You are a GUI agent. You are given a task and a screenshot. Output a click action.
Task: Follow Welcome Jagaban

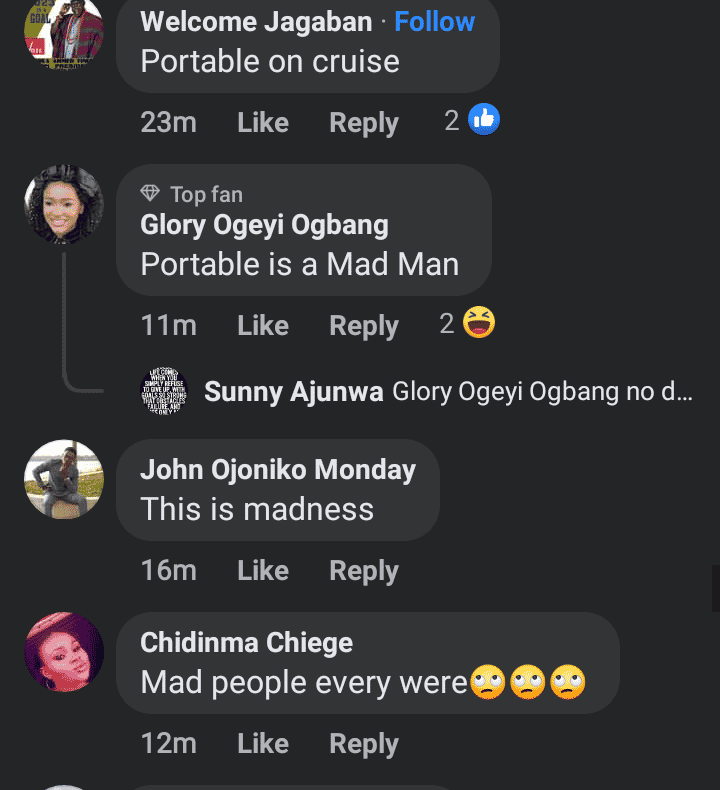pos(434,22)
